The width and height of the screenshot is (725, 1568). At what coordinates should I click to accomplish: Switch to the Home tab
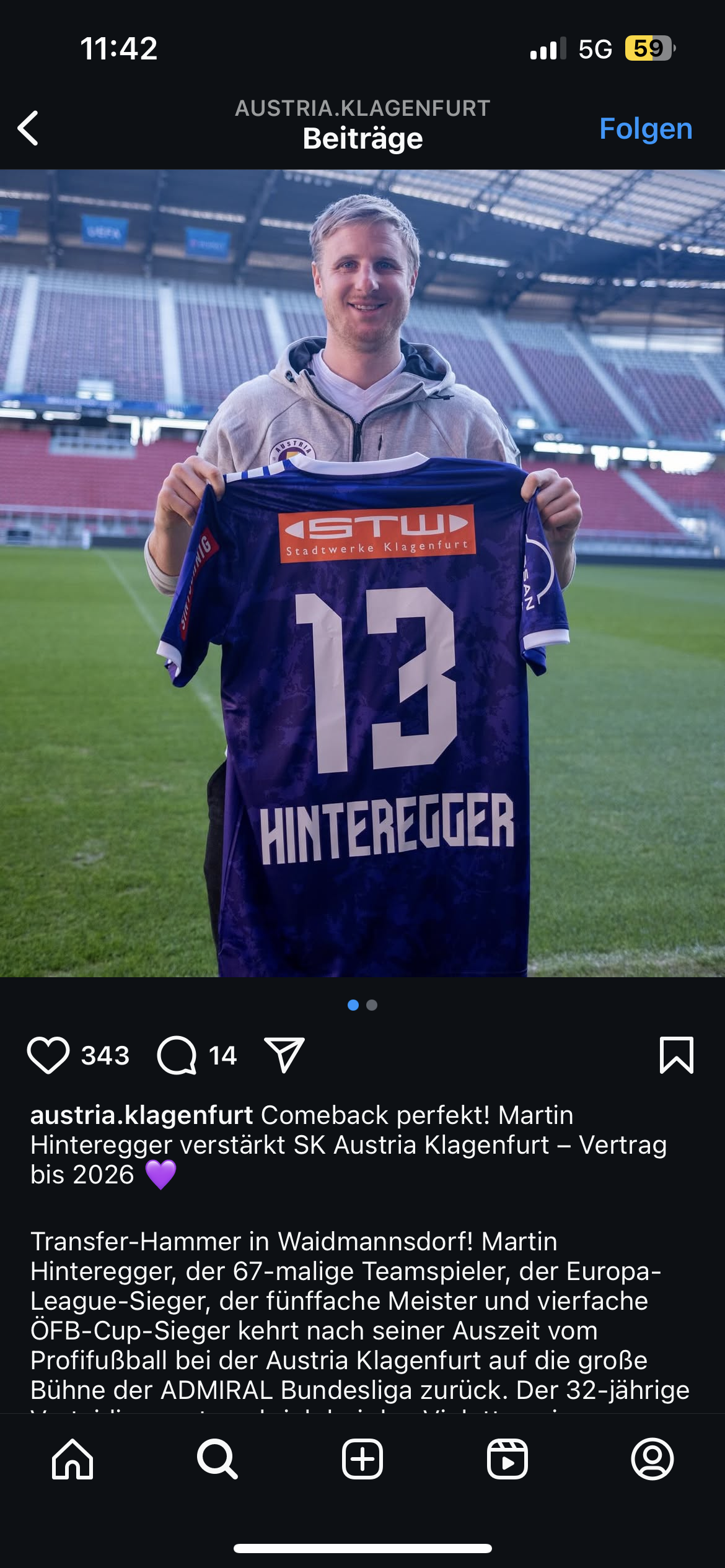[x=72, y=1459]
